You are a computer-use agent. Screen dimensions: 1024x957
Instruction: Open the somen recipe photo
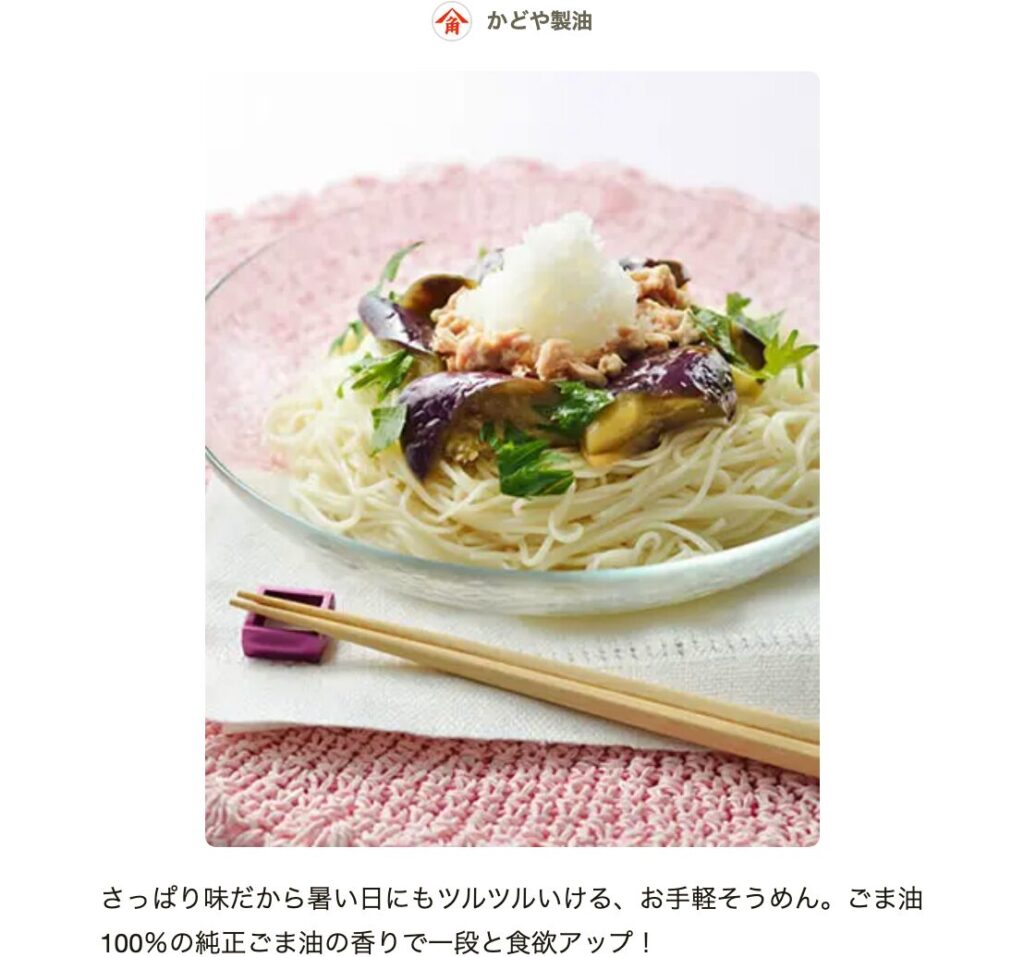pos(512,459)
